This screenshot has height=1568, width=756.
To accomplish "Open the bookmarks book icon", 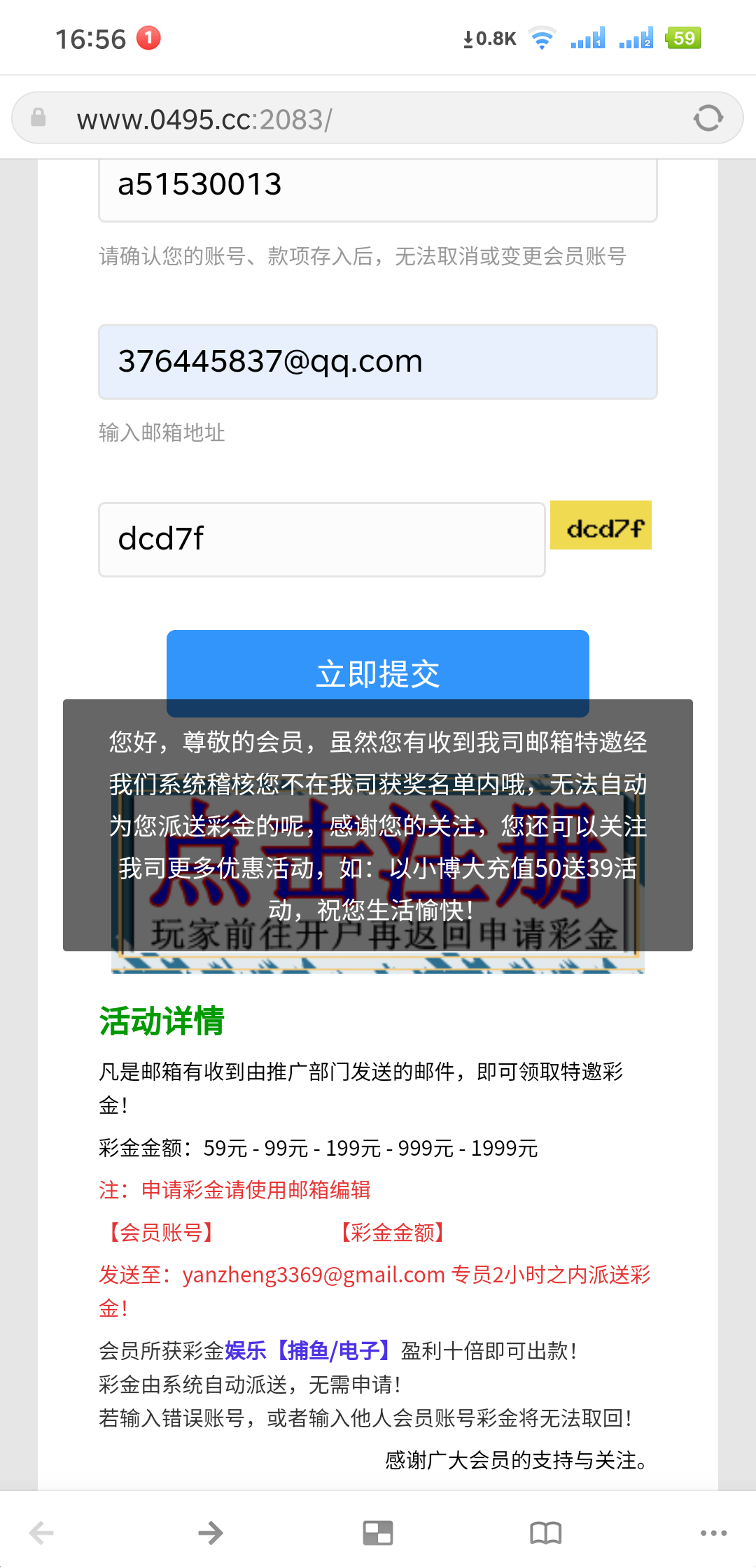I will pyautogui.click(x=546, y=1533).
